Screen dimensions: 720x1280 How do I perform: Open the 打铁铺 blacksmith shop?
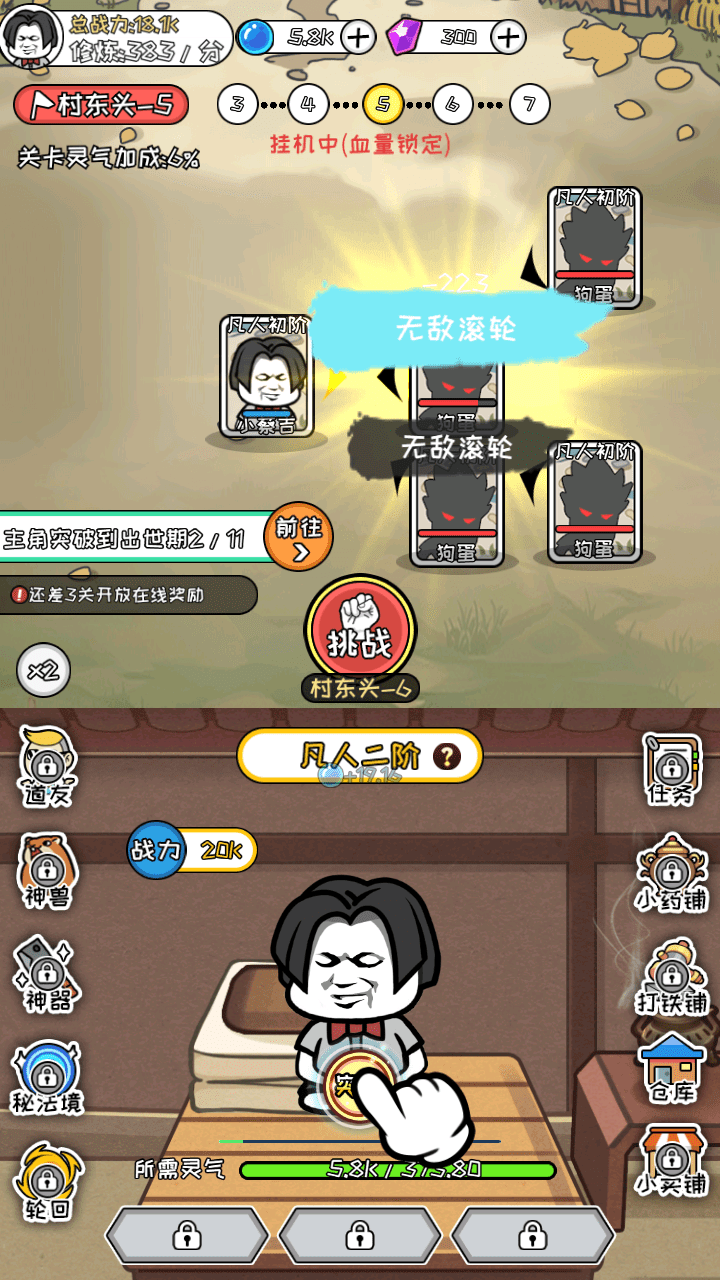(x=671, y=976)
